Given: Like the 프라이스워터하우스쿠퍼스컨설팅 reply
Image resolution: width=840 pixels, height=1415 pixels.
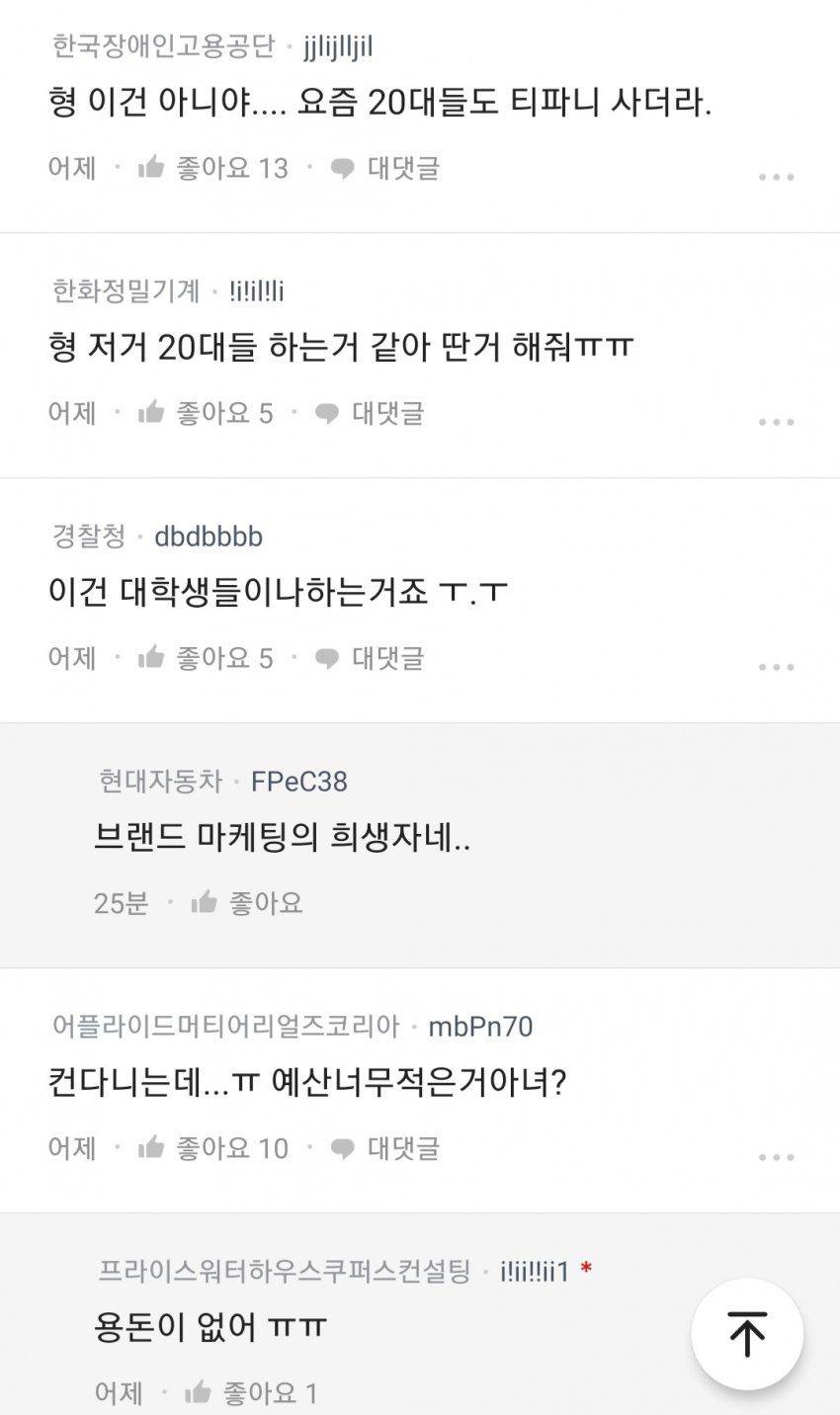Looking at the screenshot, I should pyautogui.click(x=251, y=1393).
